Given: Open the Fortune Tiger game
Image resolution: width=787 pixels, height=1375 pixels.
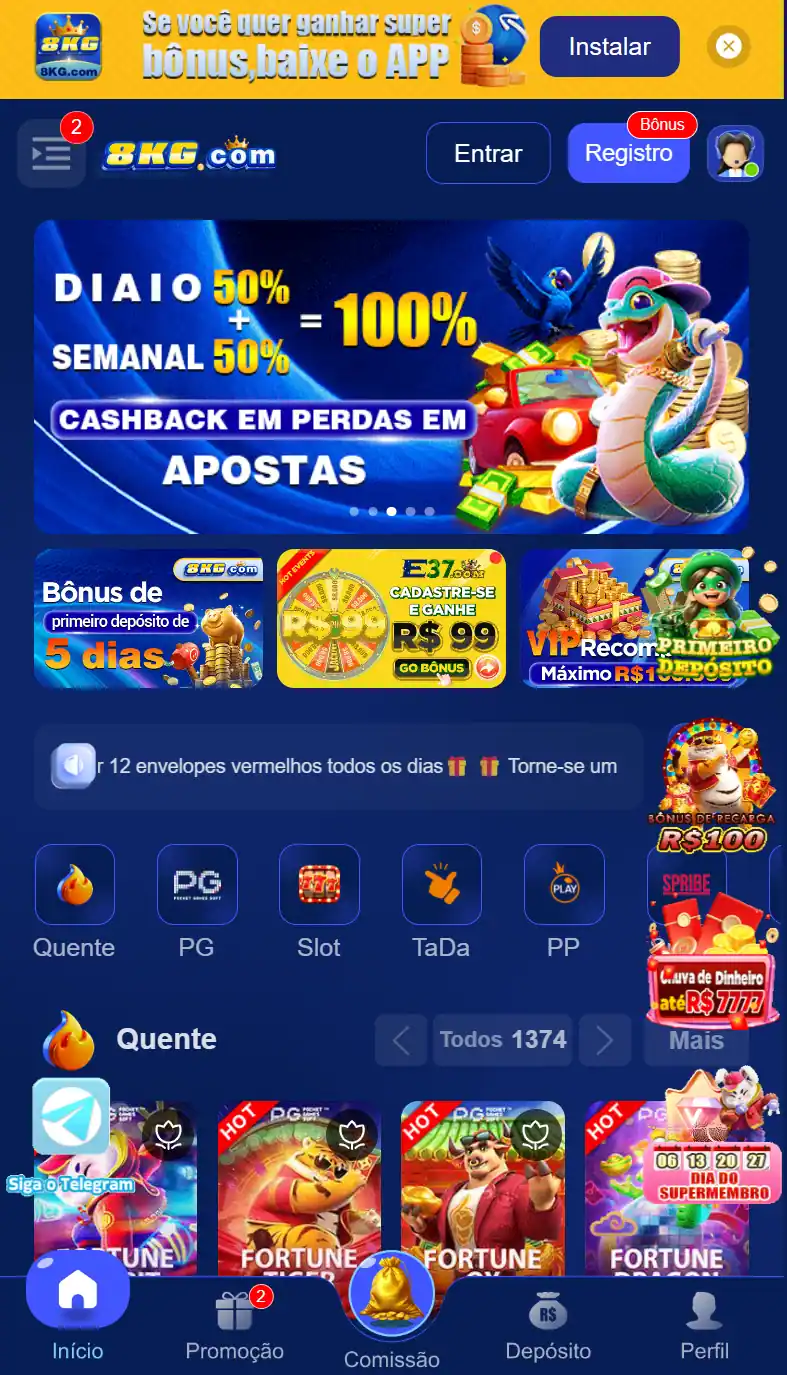Looking at the screenshot, I should pos(299,1190).
